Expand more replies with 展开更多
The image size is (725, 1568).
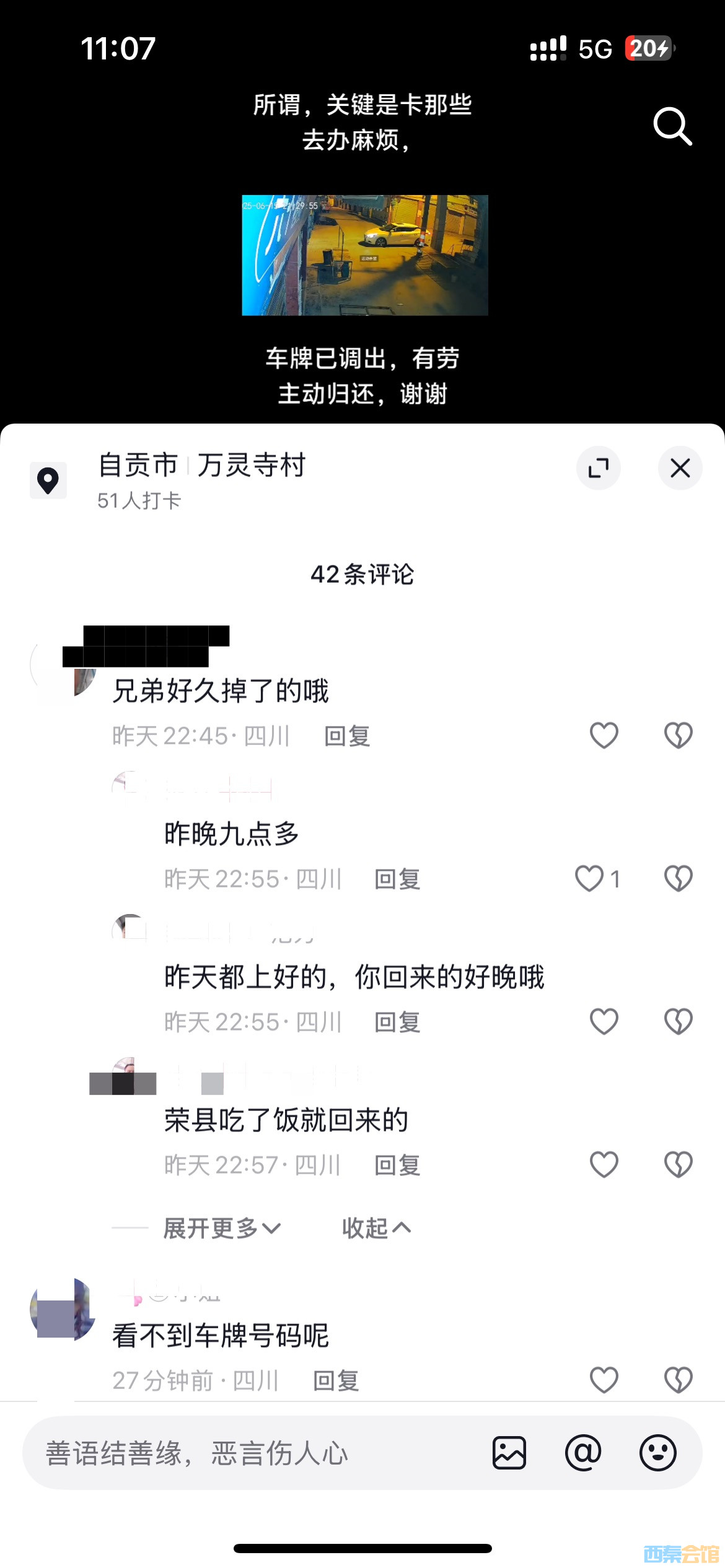pos(221,1228)
